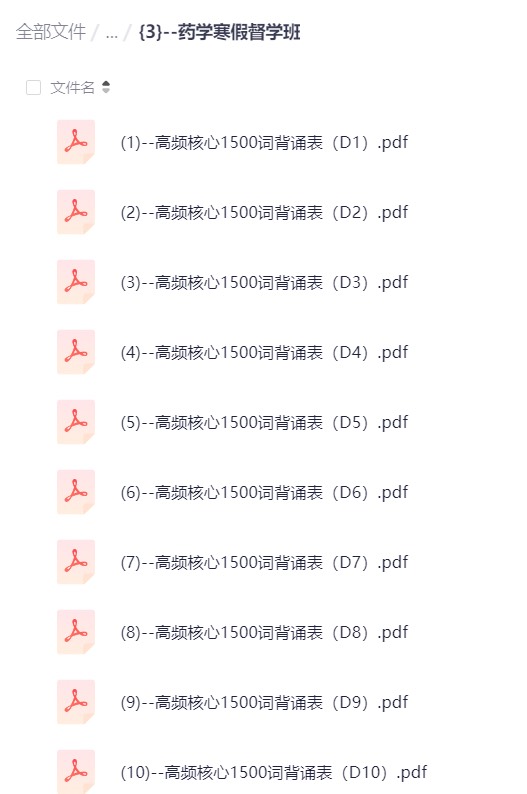Image resolution: width=527 pixels, height=794 pixels.
Task: Open (10)--高频核心1500词背诵表（D10）.pdf
Action: click(273, 772)
